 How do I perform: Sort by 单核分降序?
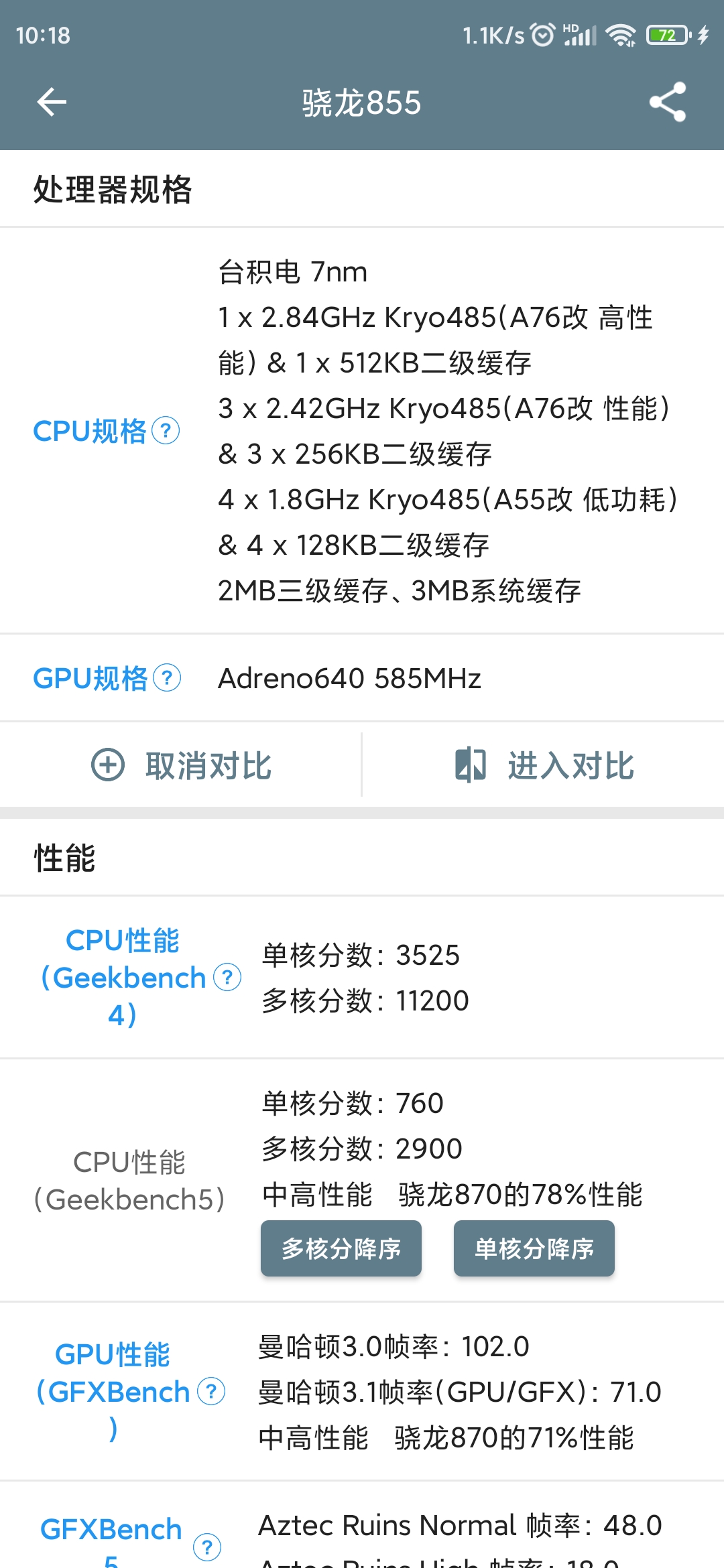point(534,1248)
